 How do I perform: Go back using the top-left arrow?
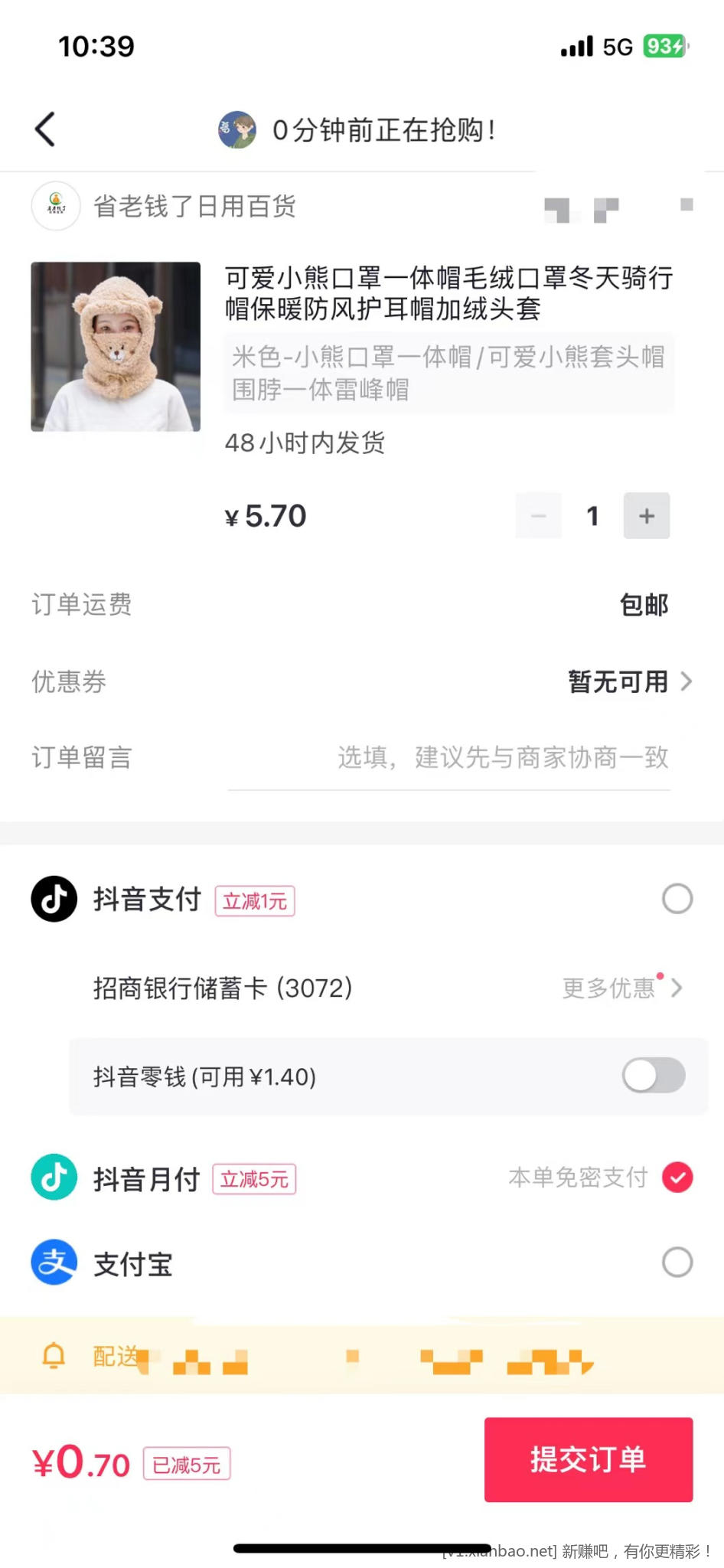click(45, 129)
